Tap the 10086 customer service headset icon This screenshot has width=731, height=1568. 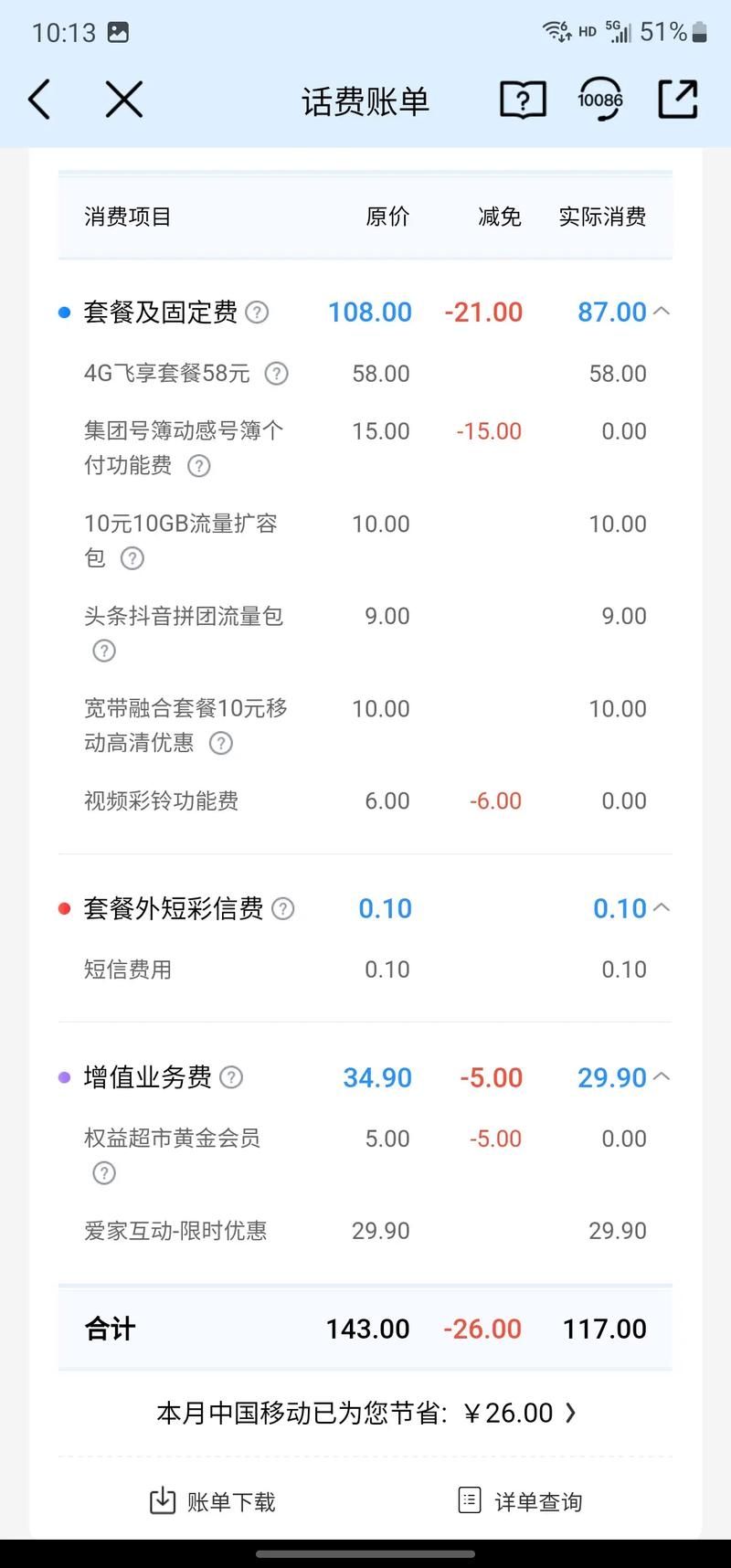(x=600, y=101)
